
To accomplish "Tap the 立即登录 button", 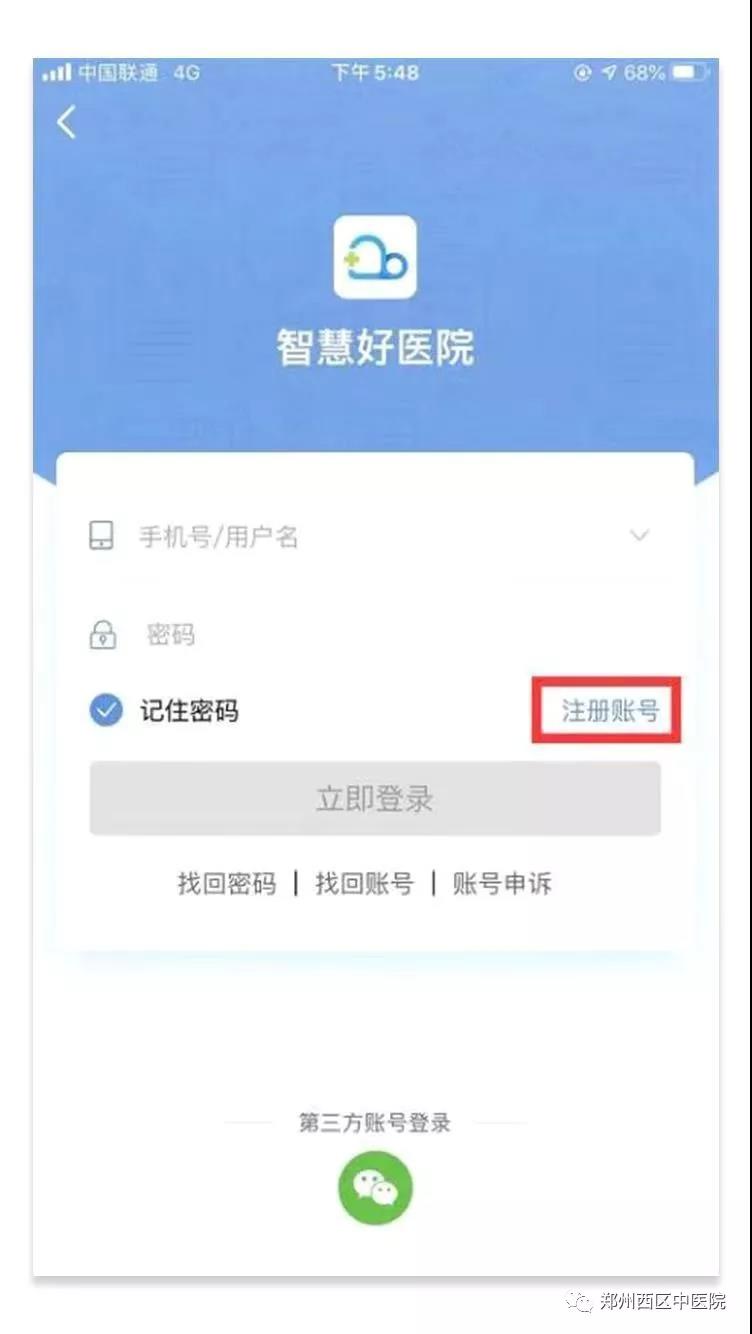I will click(x=375, y=799).
